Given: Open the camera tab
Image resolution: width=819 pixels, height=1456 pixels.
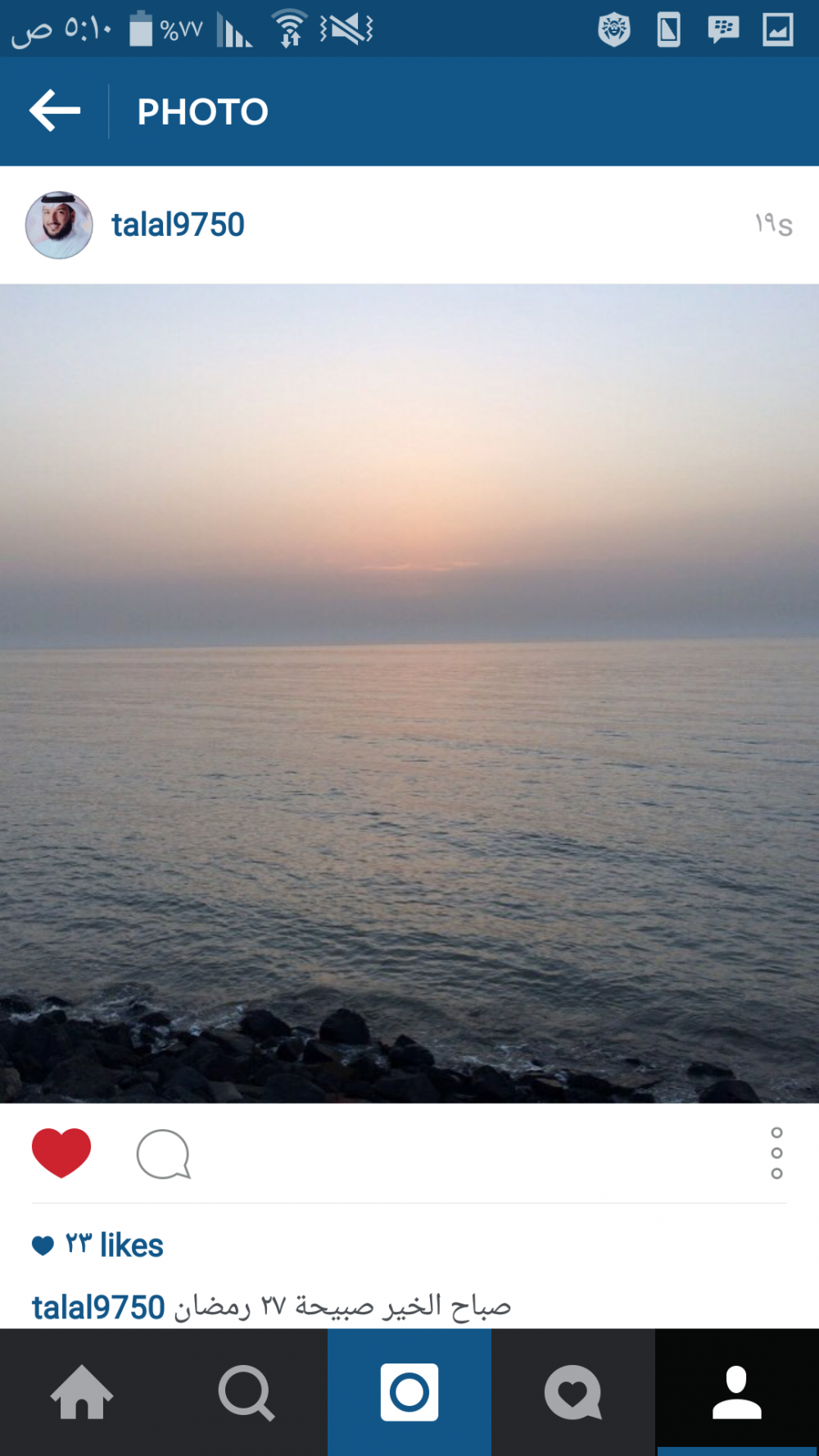Looking at the screenshot, I should pos(409,1393).
